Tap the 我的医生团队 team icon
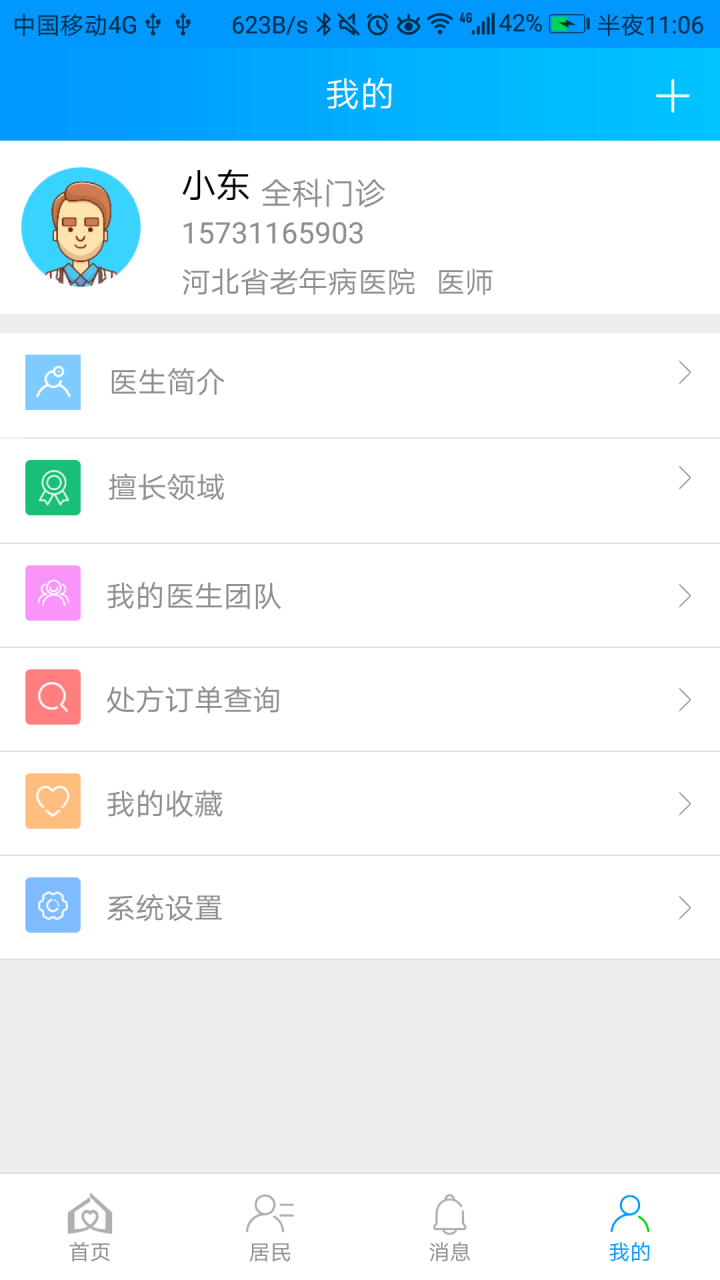 (52, 592)
